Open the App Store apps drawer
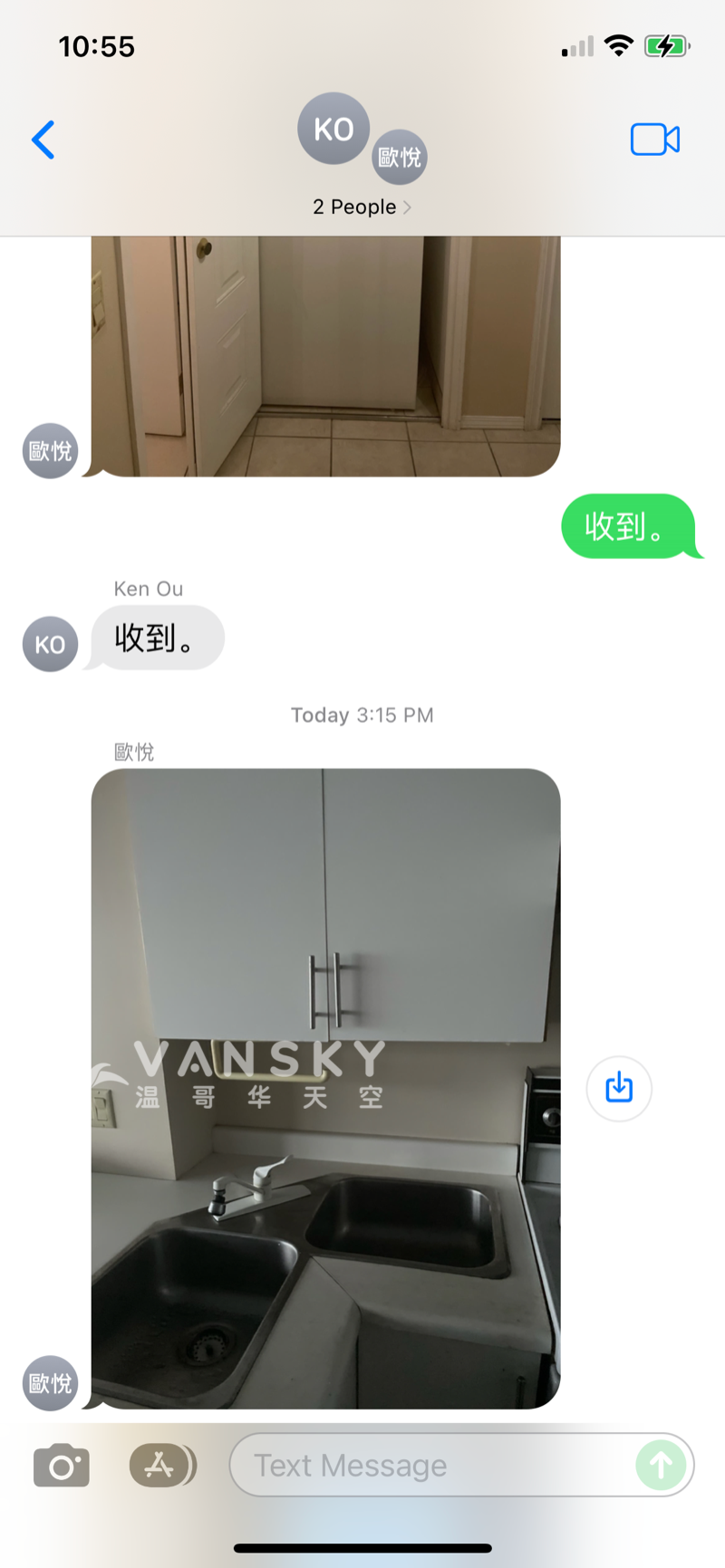The height and width of the screenshot is (1568, 725). point(163,1465)
